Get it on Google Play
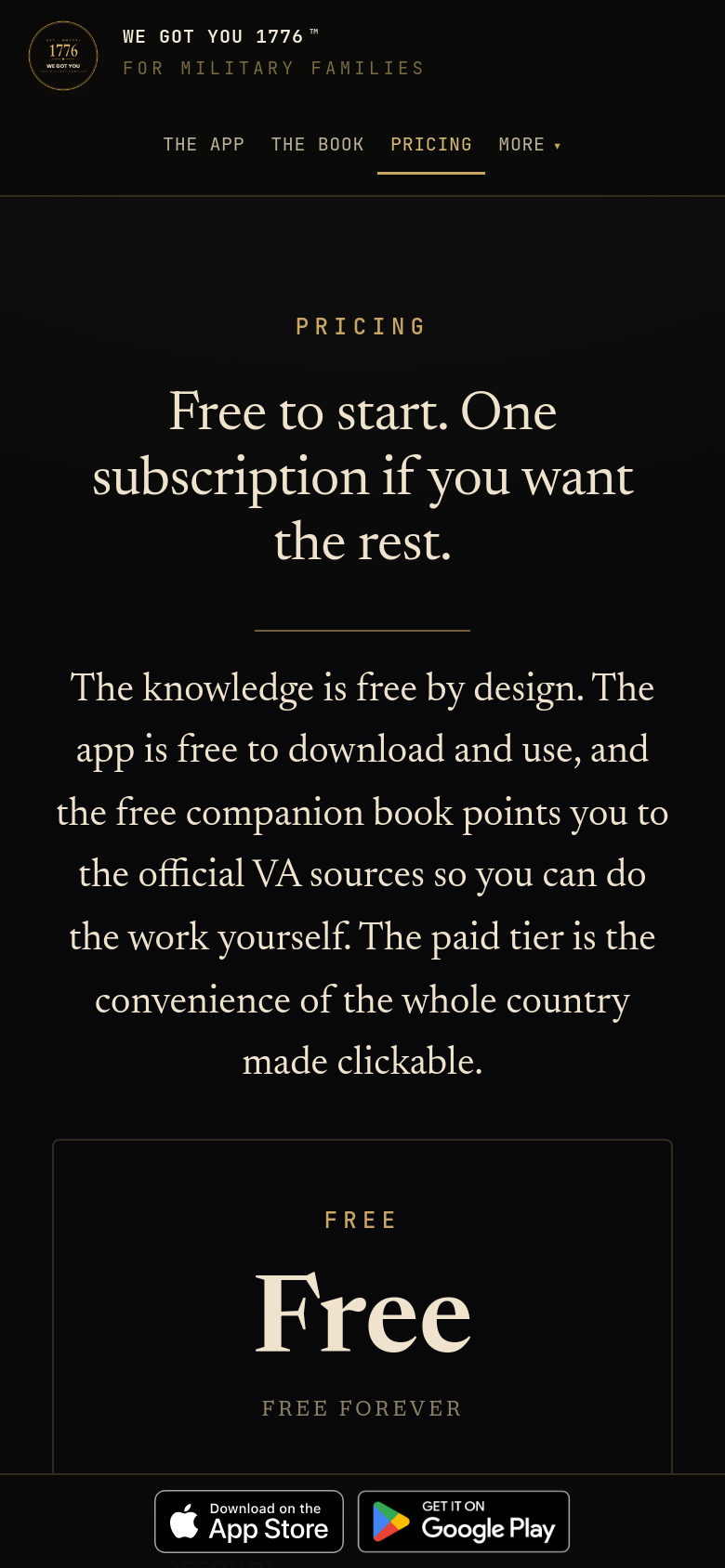 pyautogui.click(x=464, y=1522)
